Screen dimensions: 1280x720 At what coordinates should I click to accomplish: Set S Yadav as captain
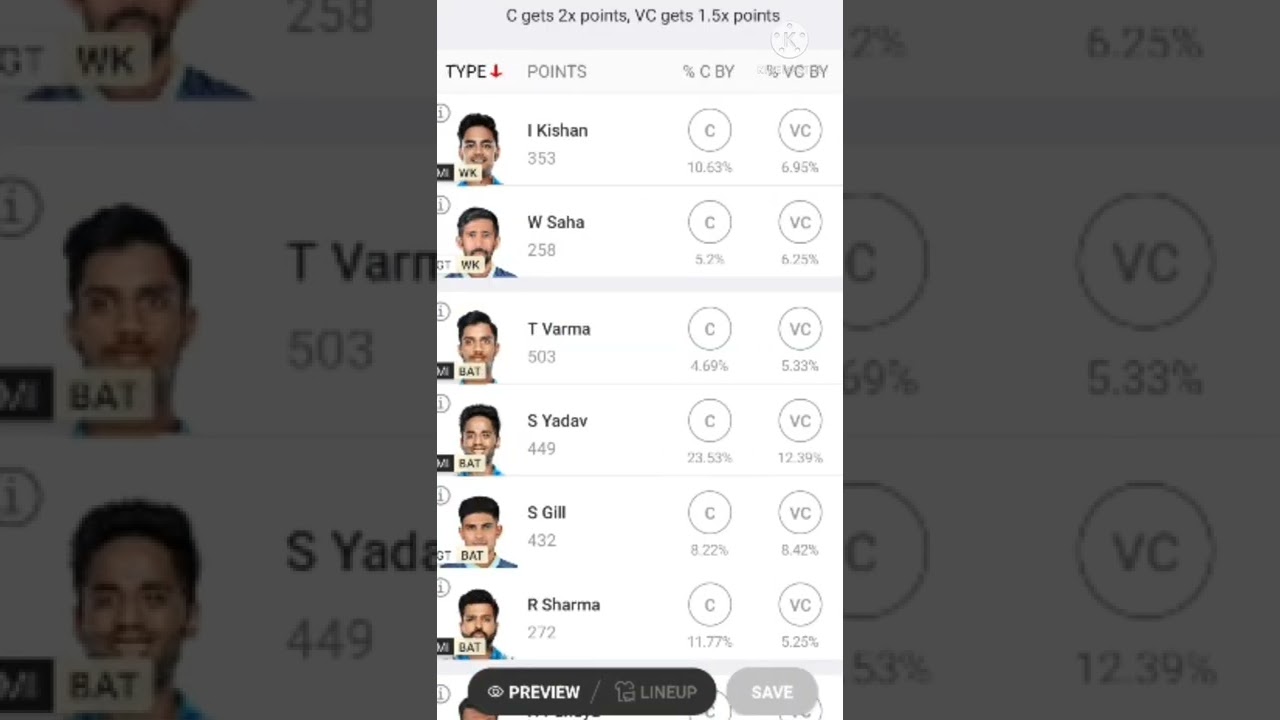click(x=709, y=421)
